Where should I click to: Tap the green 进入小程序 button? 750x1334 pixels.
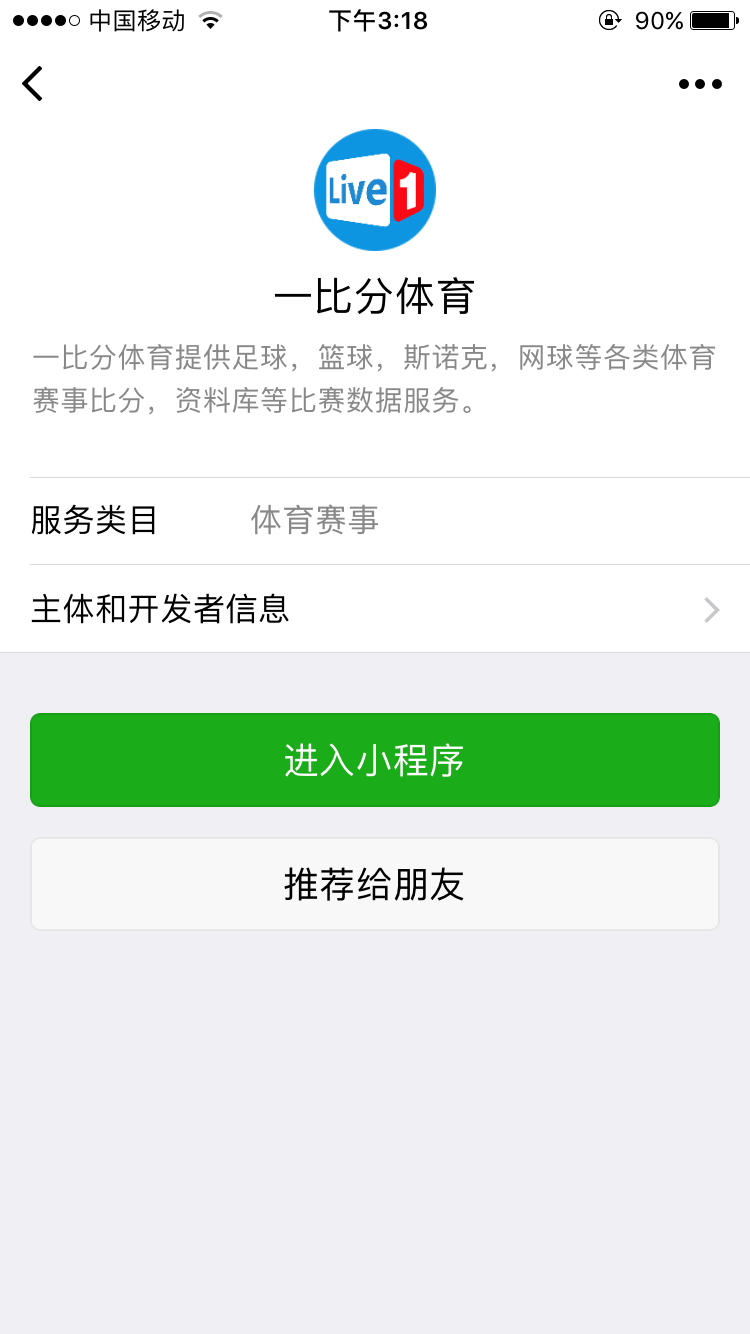click(x=375, y=760)
